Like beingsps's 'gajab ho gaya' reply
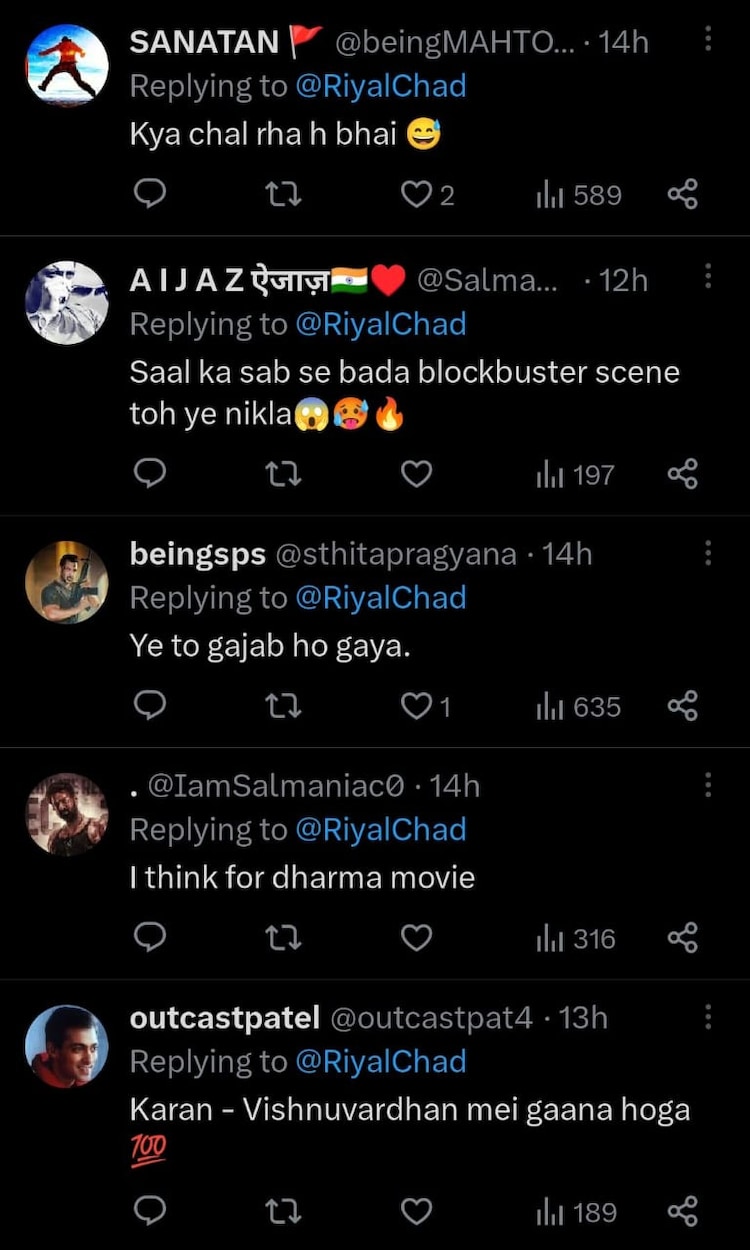The height and width of the screenshot is (1250, 750). [416, 707]
